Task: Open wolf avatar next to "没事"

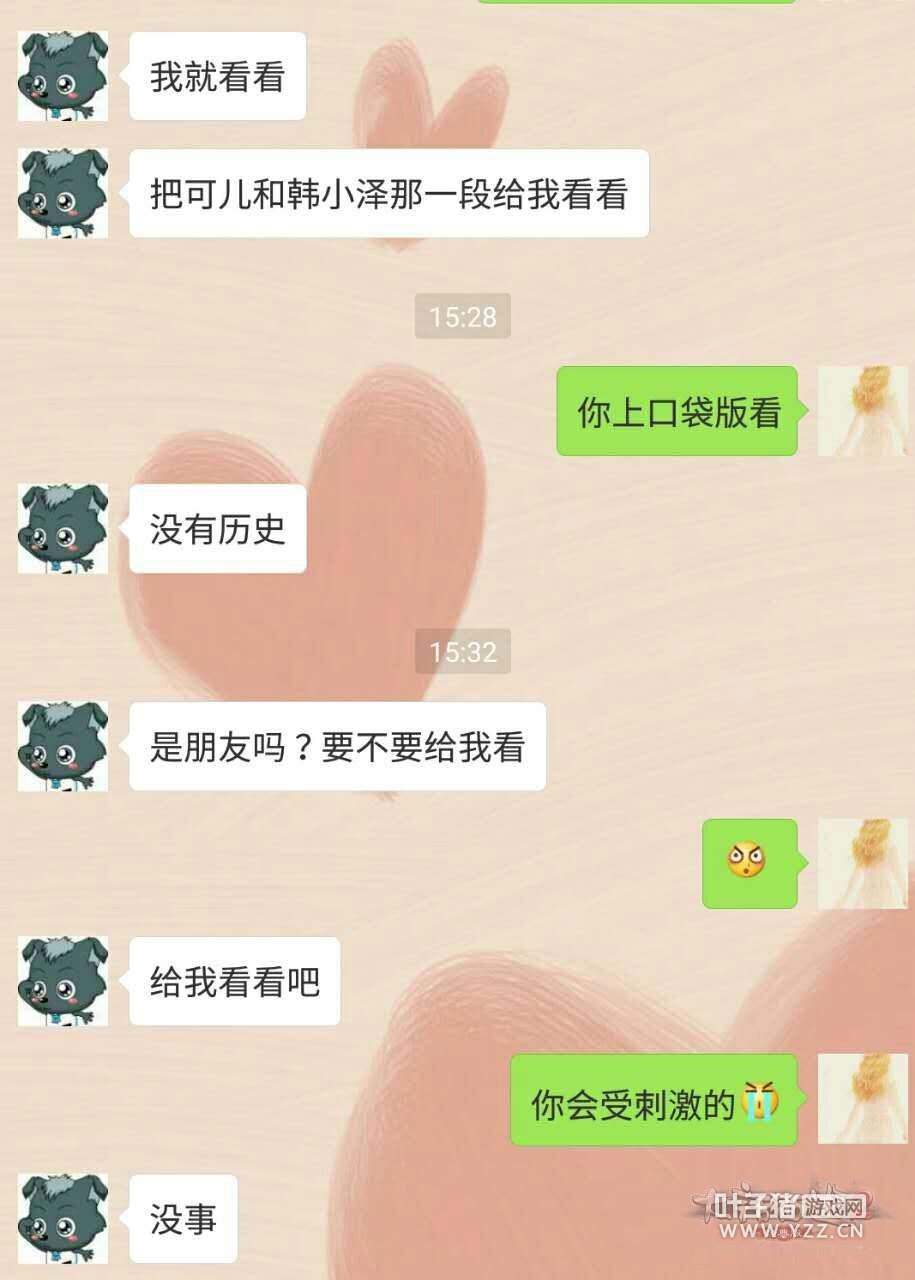Action: [x=63, y=1219]
